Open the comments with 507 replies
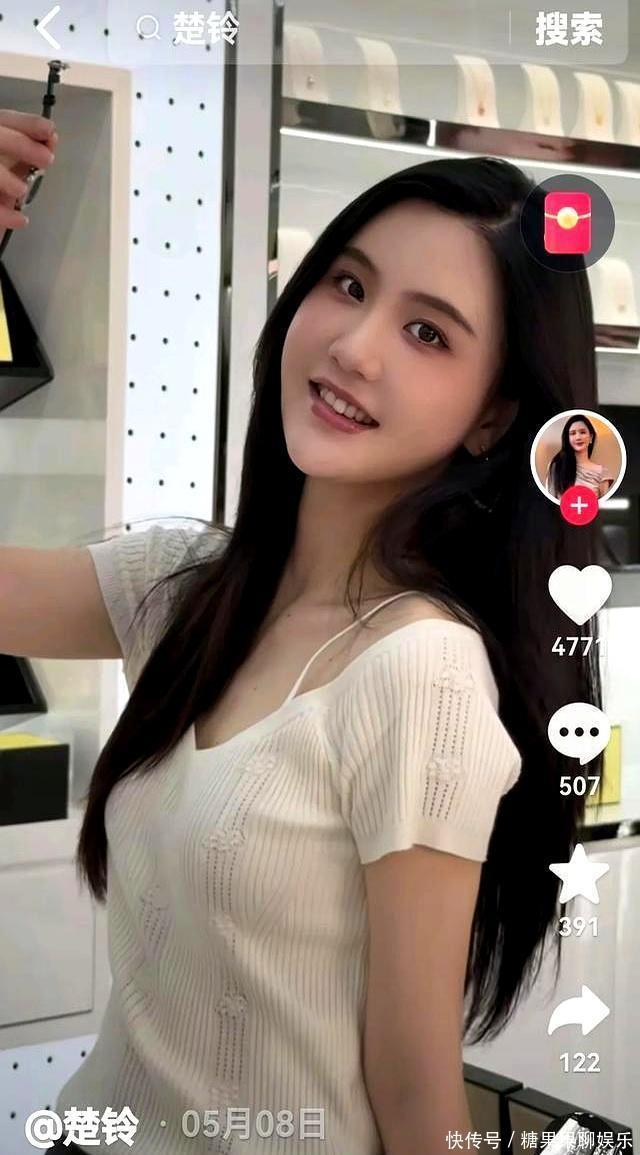 click(579, 734)
